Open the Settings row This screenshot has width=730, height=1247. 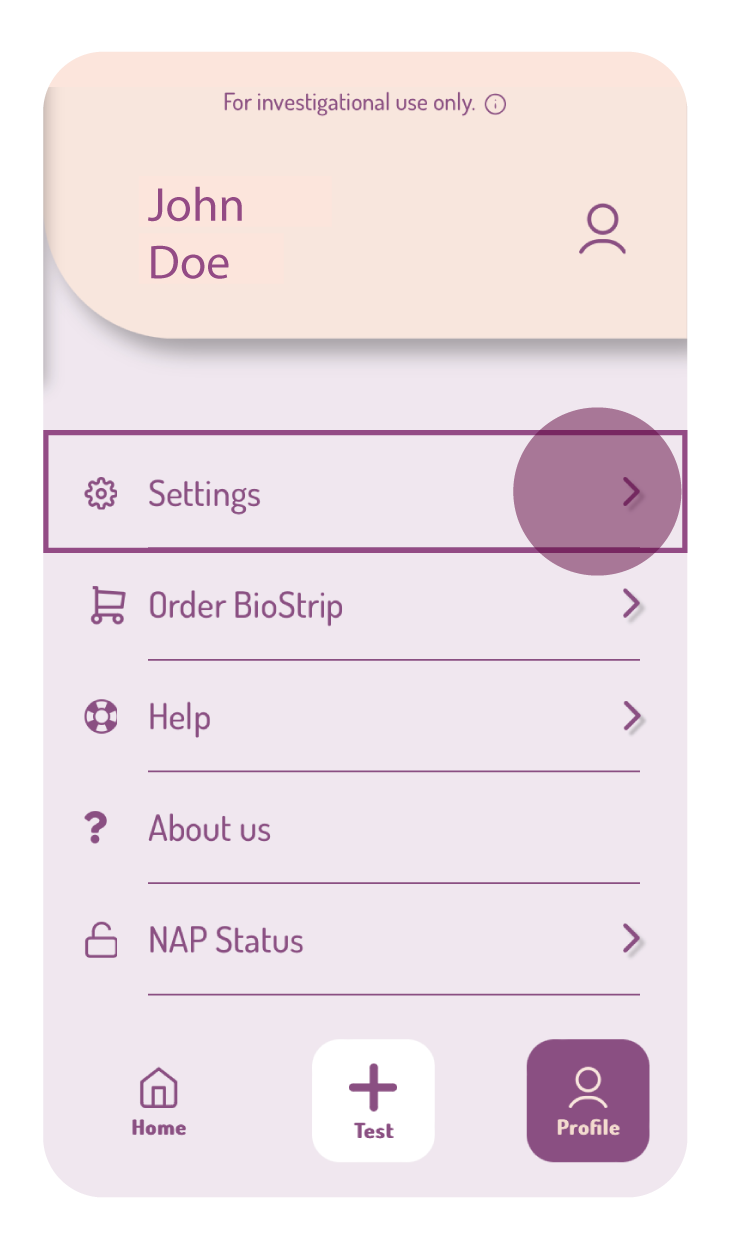pos(365,492)
